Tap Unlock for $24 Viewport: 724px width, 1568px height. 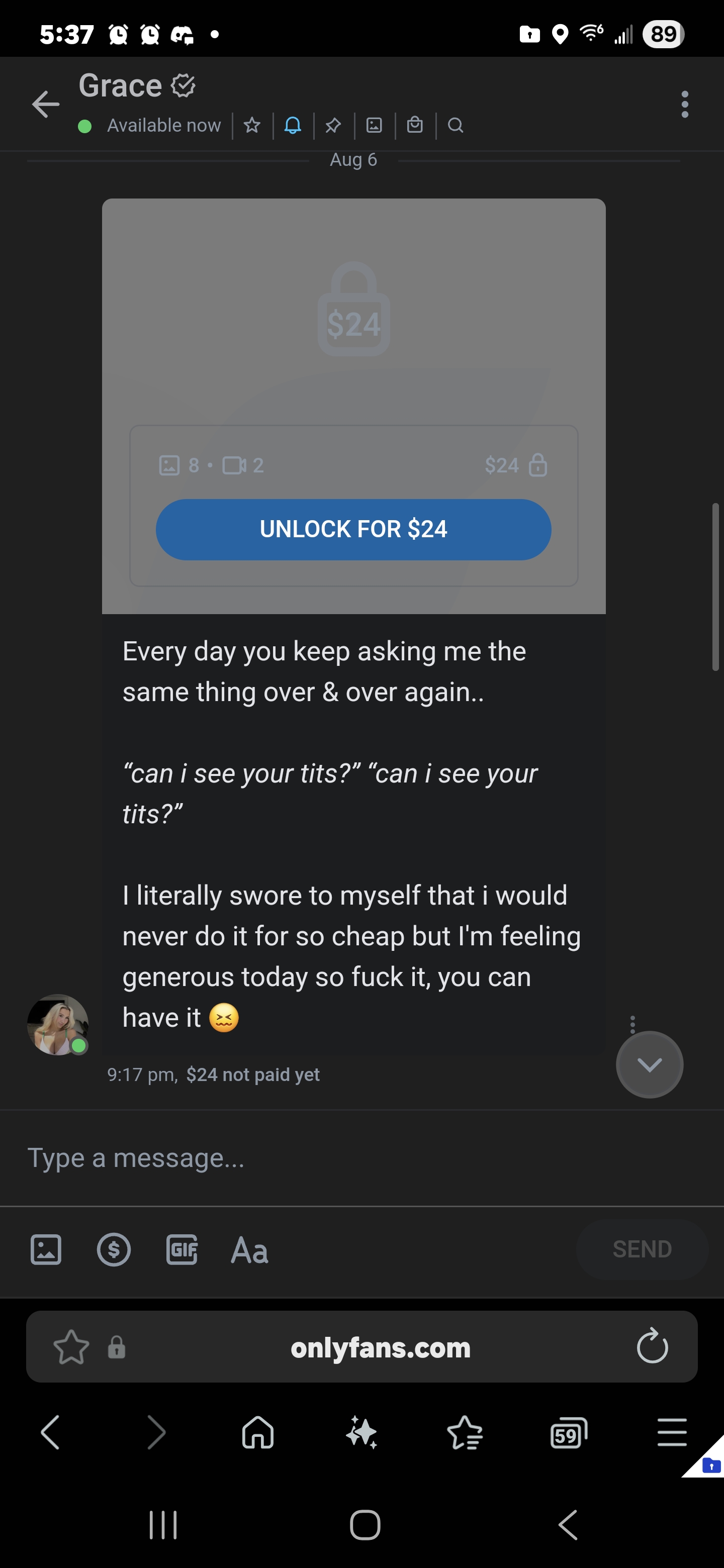point(353,530)
